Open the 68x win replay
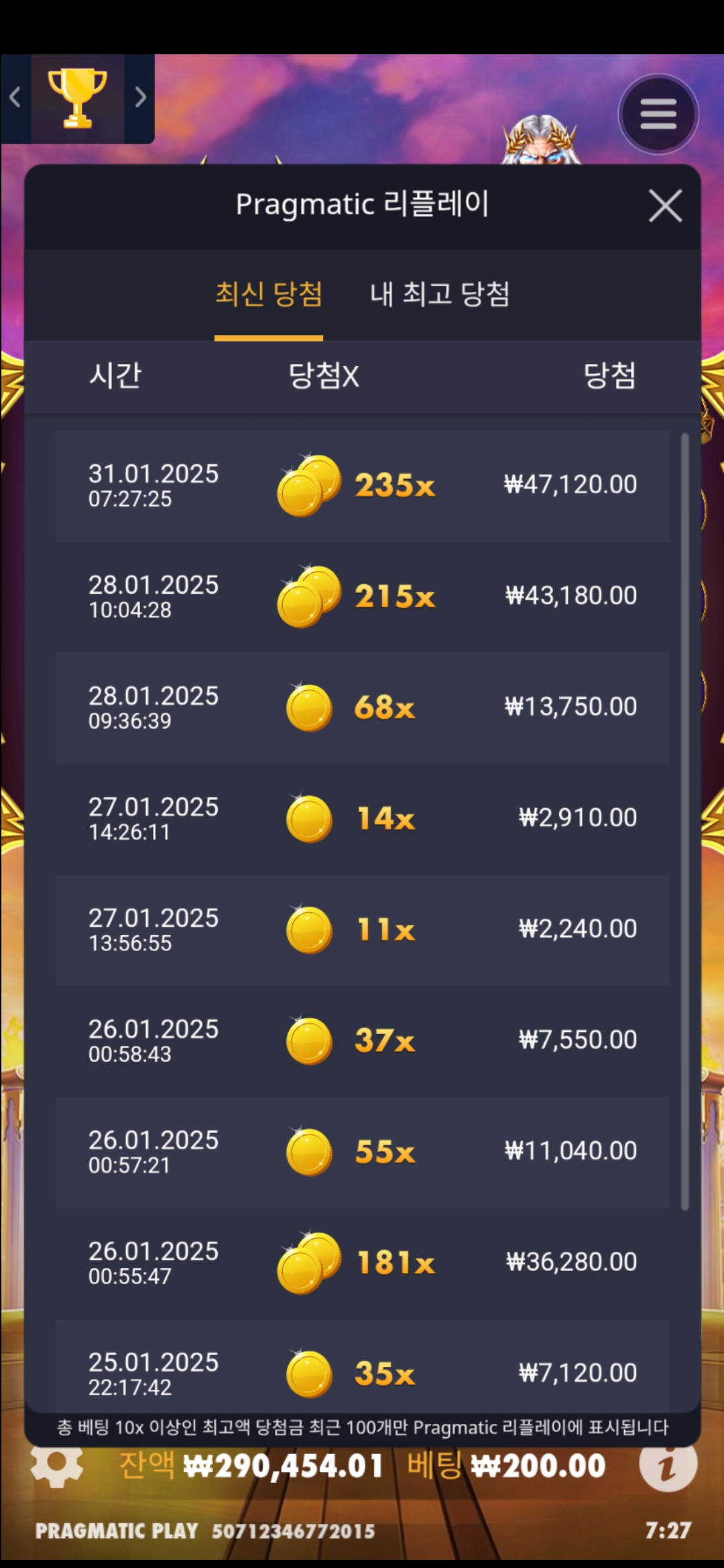 (362, 708)
